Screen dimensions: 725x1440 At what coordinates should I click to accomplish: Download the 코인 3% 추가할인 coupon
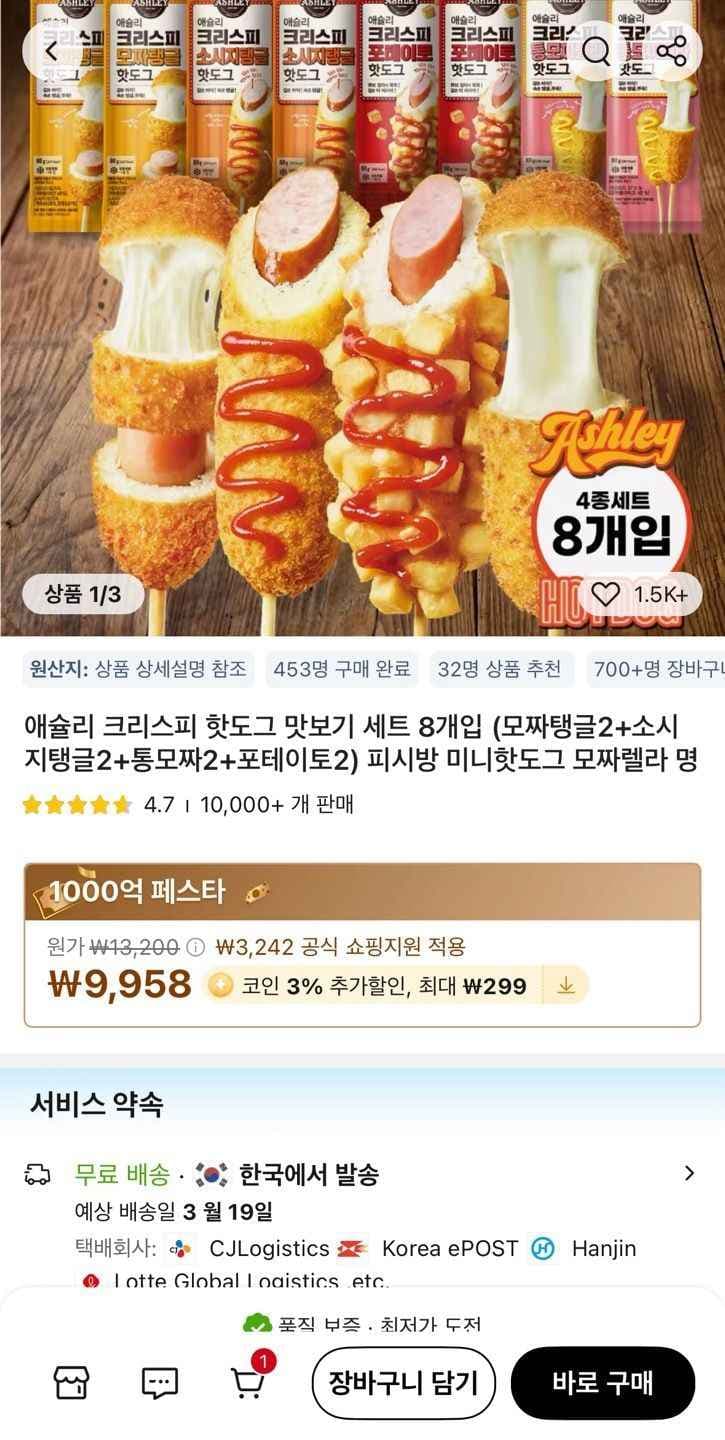click(x=566, y=986)
